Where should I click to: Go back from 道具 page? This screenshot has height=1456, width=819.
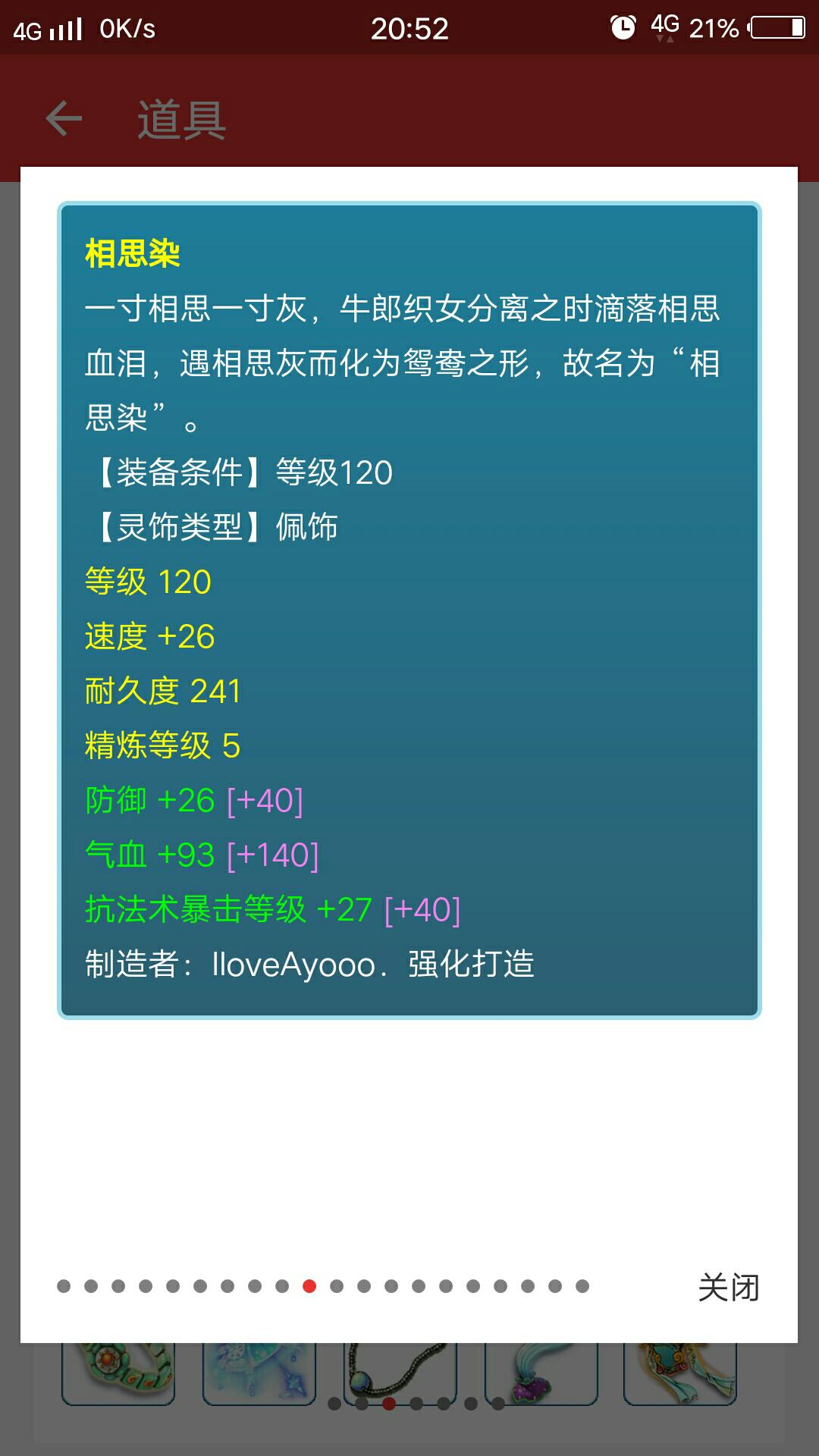pos(64,119)
